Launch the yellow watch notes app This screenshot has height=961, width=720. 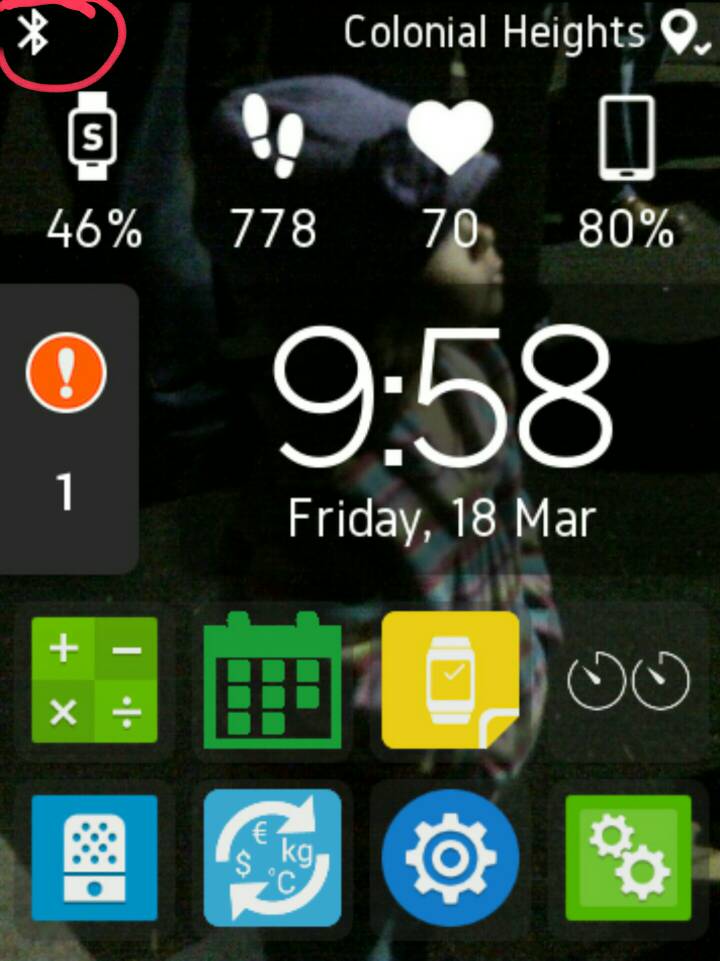click(450, 680)
